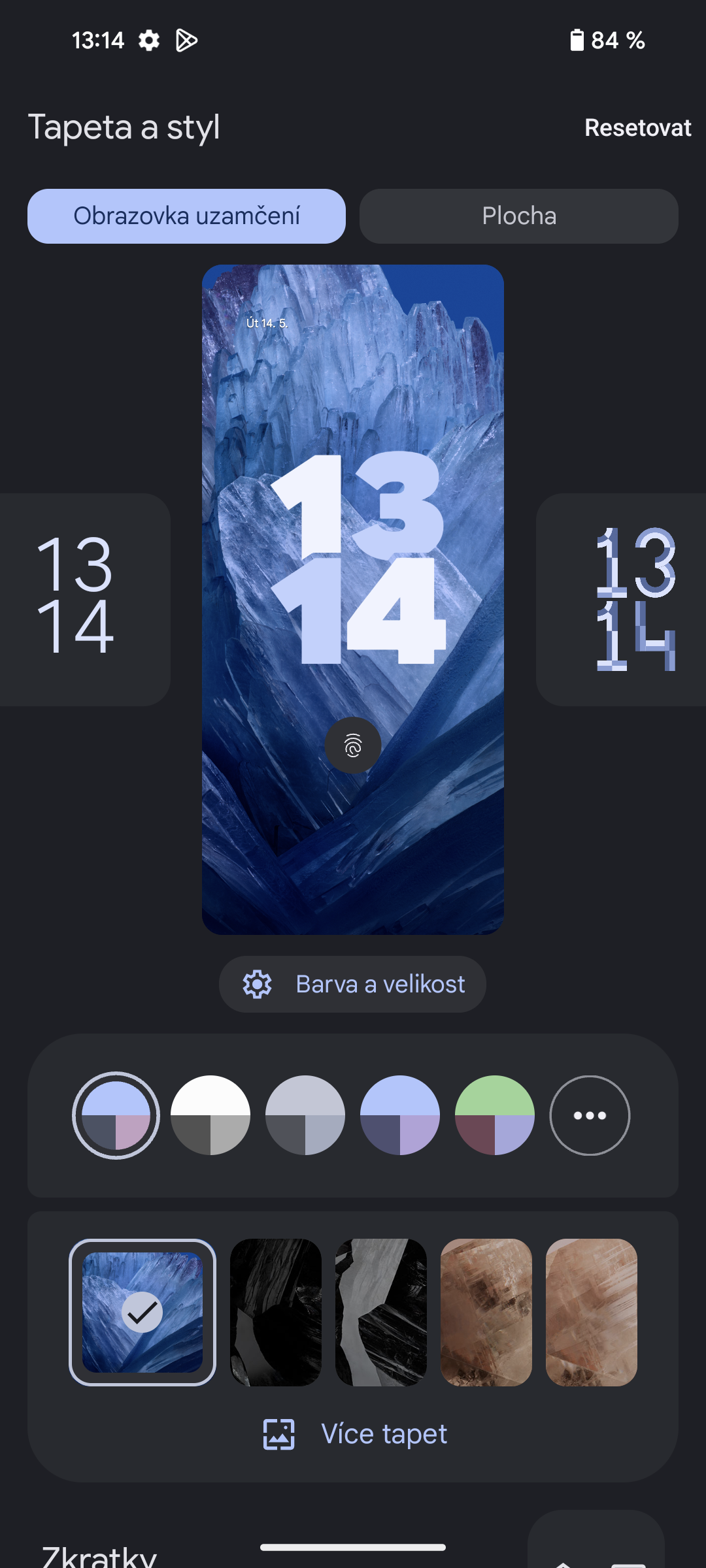Open more color options with three dots
The image size is (706, 1568).
pos(590,1115)
